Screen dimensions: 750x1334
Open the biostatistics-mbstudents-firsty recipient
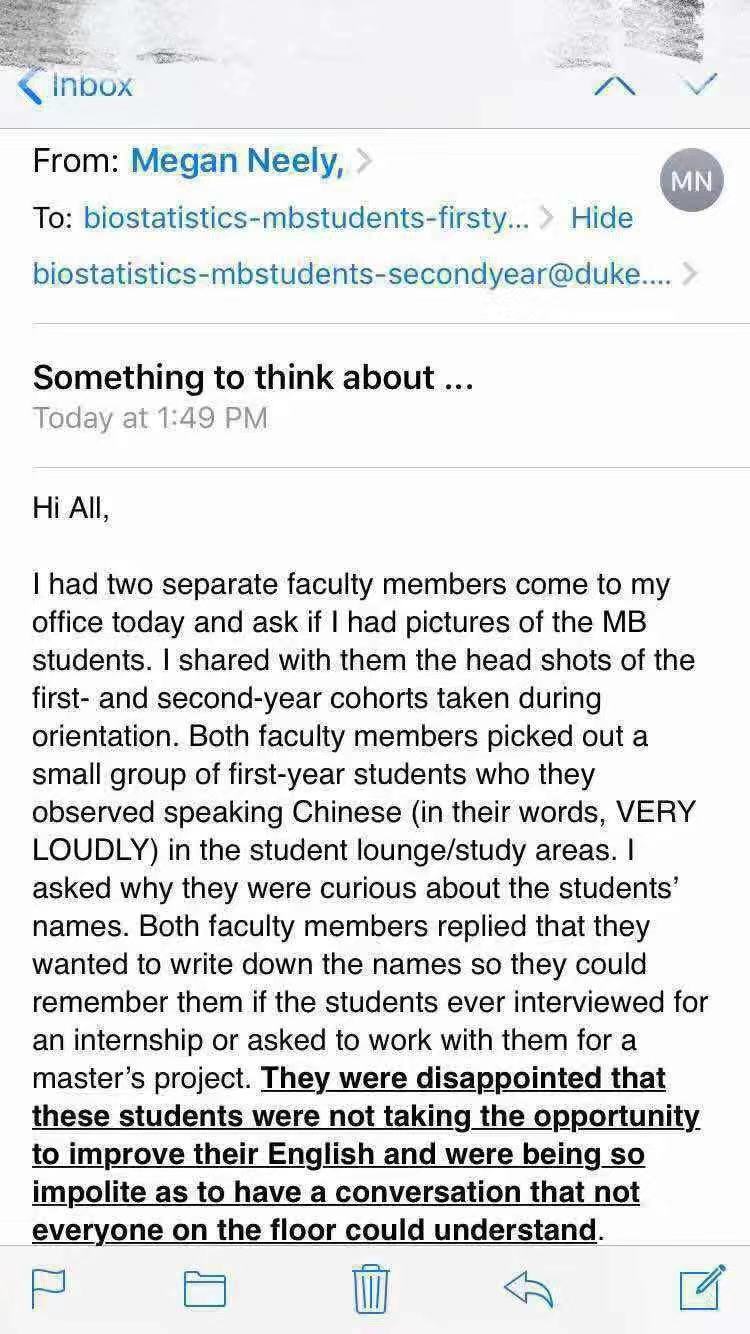(x=306, y=218)
